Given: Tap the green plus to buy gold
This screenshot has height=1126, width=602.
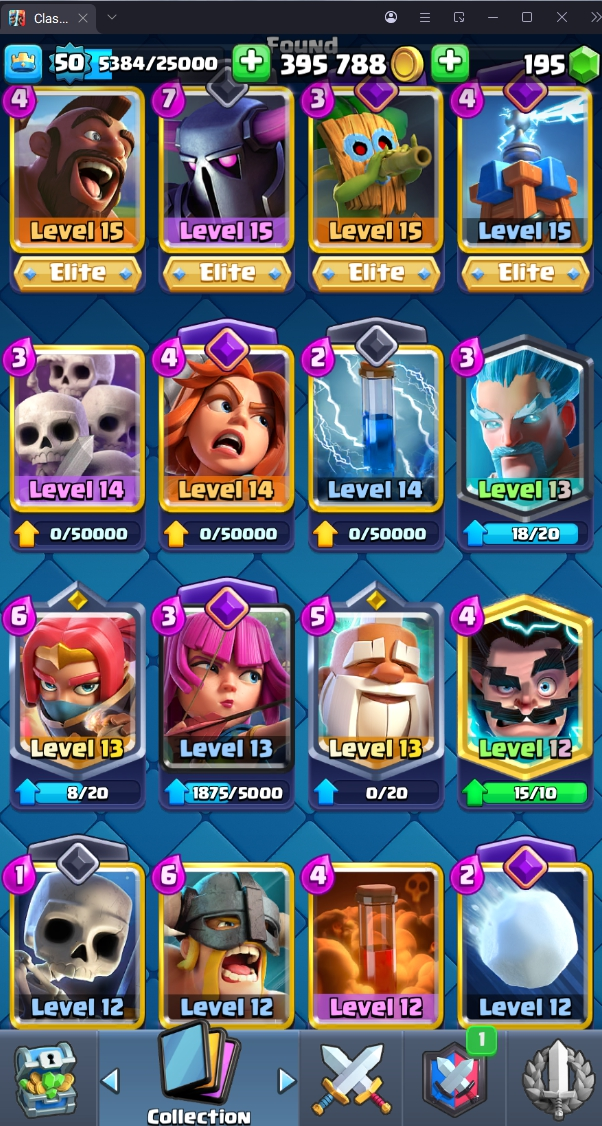Looking at the screenshot, I should [450, 63].
